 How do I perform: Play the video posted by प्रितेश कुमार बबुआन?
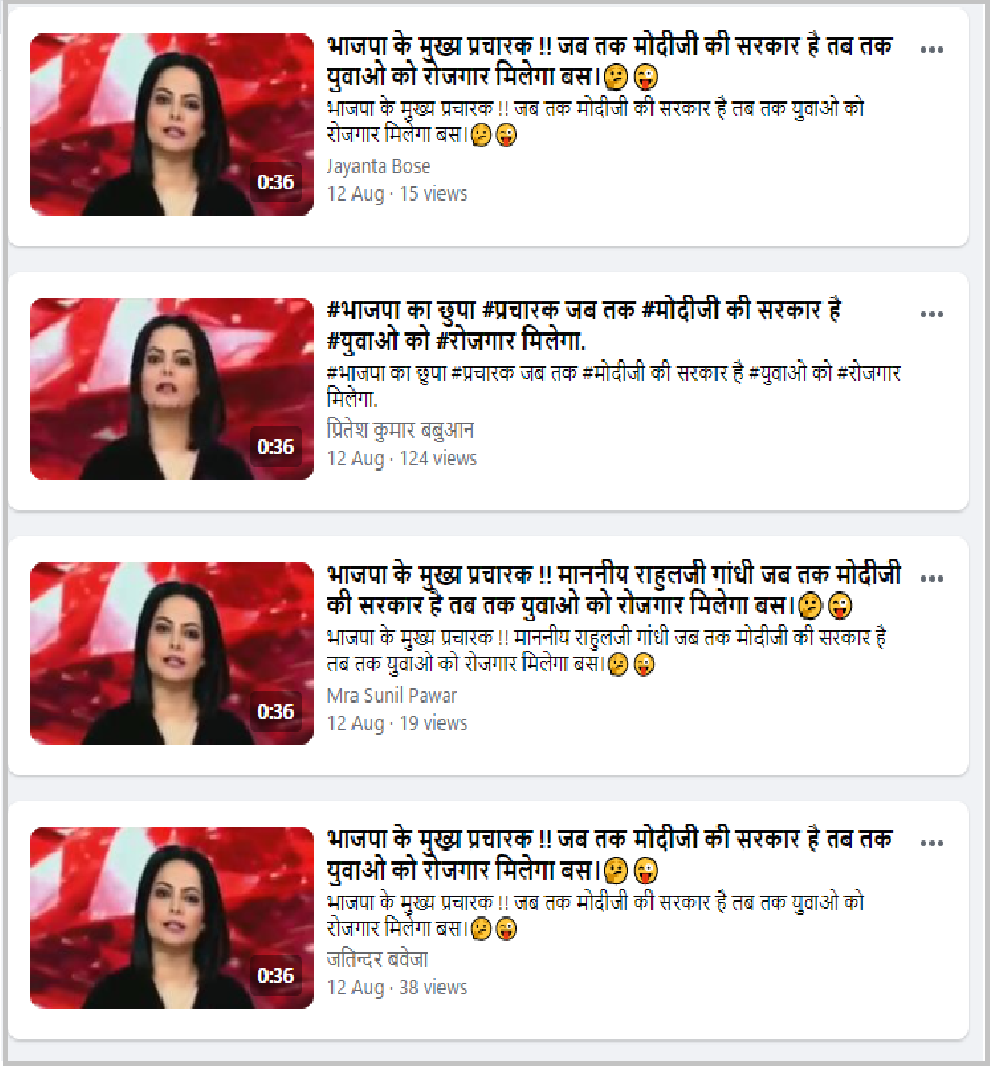coord(171,389)
